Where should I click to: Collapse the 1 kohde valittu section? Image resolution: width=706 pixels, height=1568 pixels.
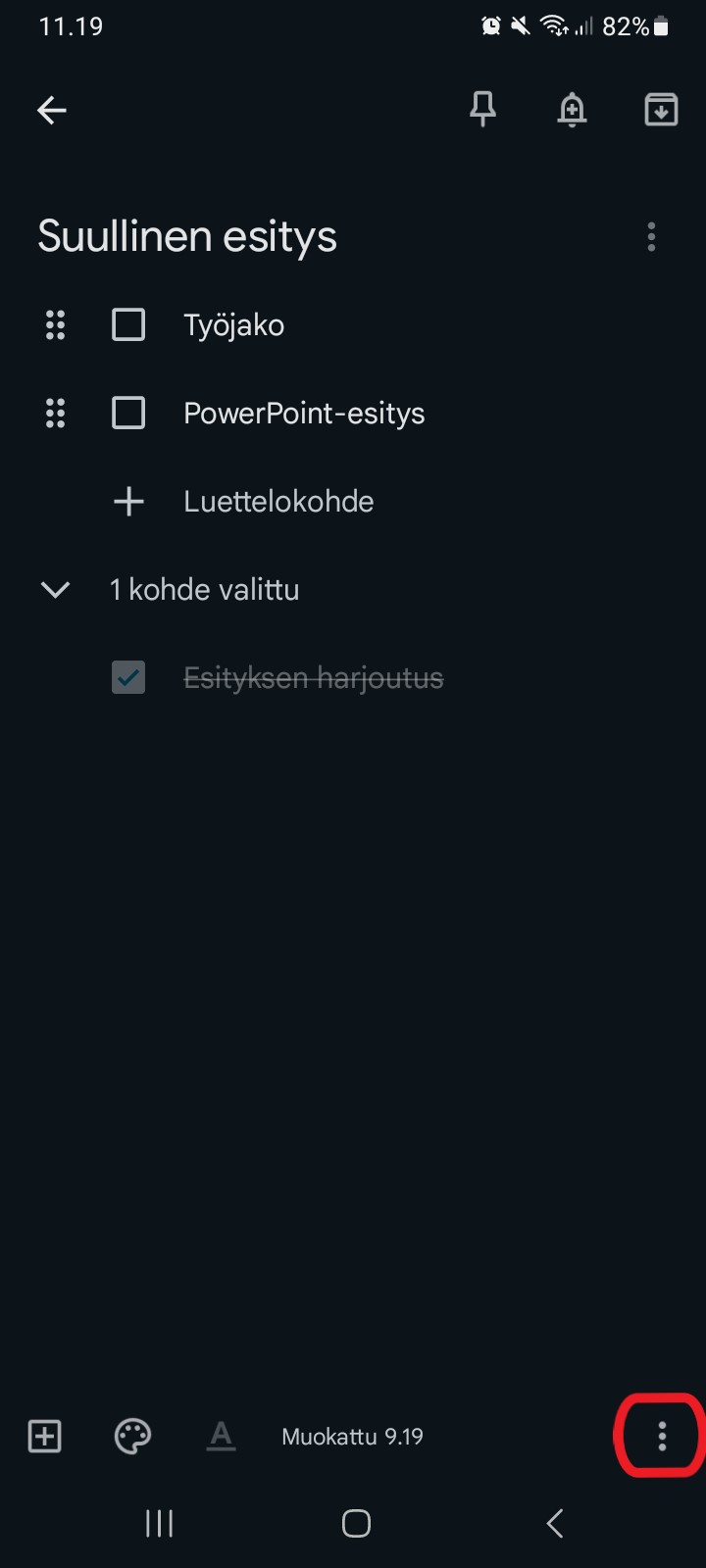[x=55, y=589]
